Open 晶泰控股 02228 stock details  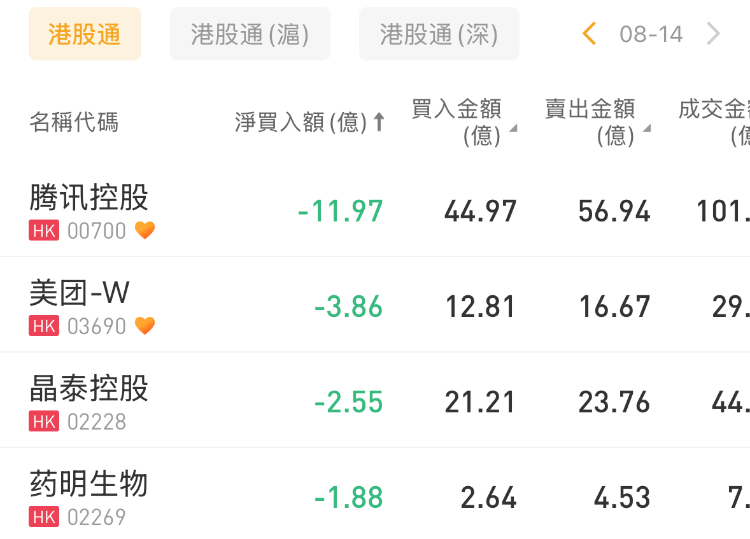point(90,401)
